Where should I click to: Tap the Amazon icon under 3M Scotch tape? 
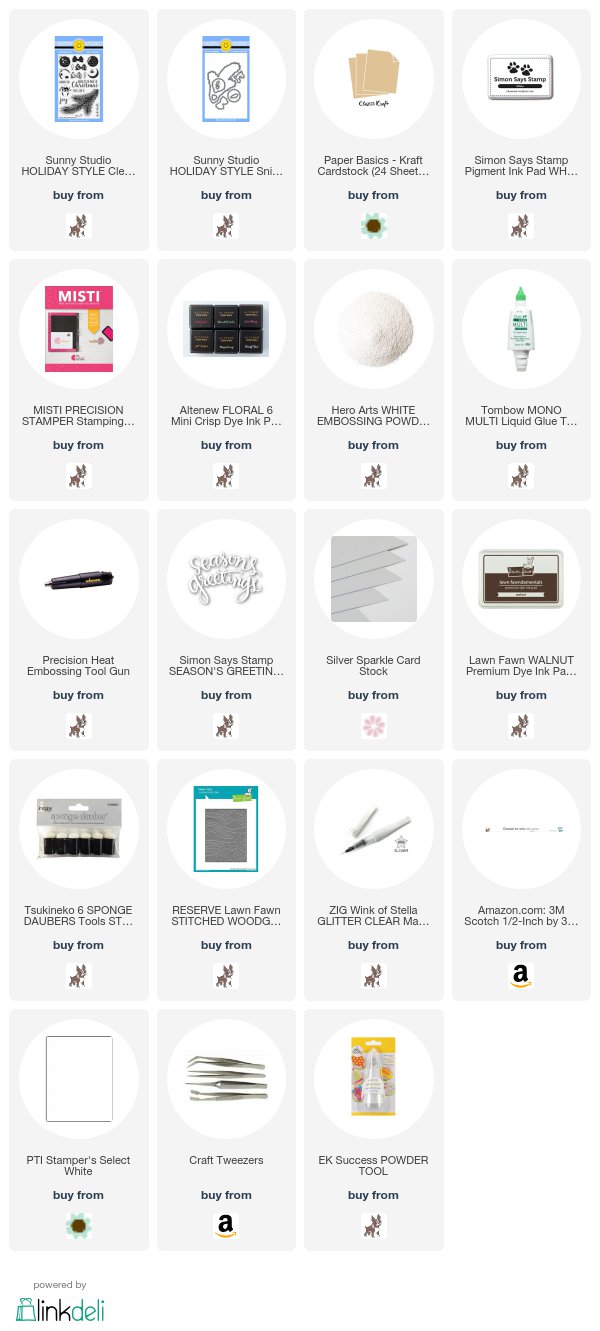coord(521,975)
